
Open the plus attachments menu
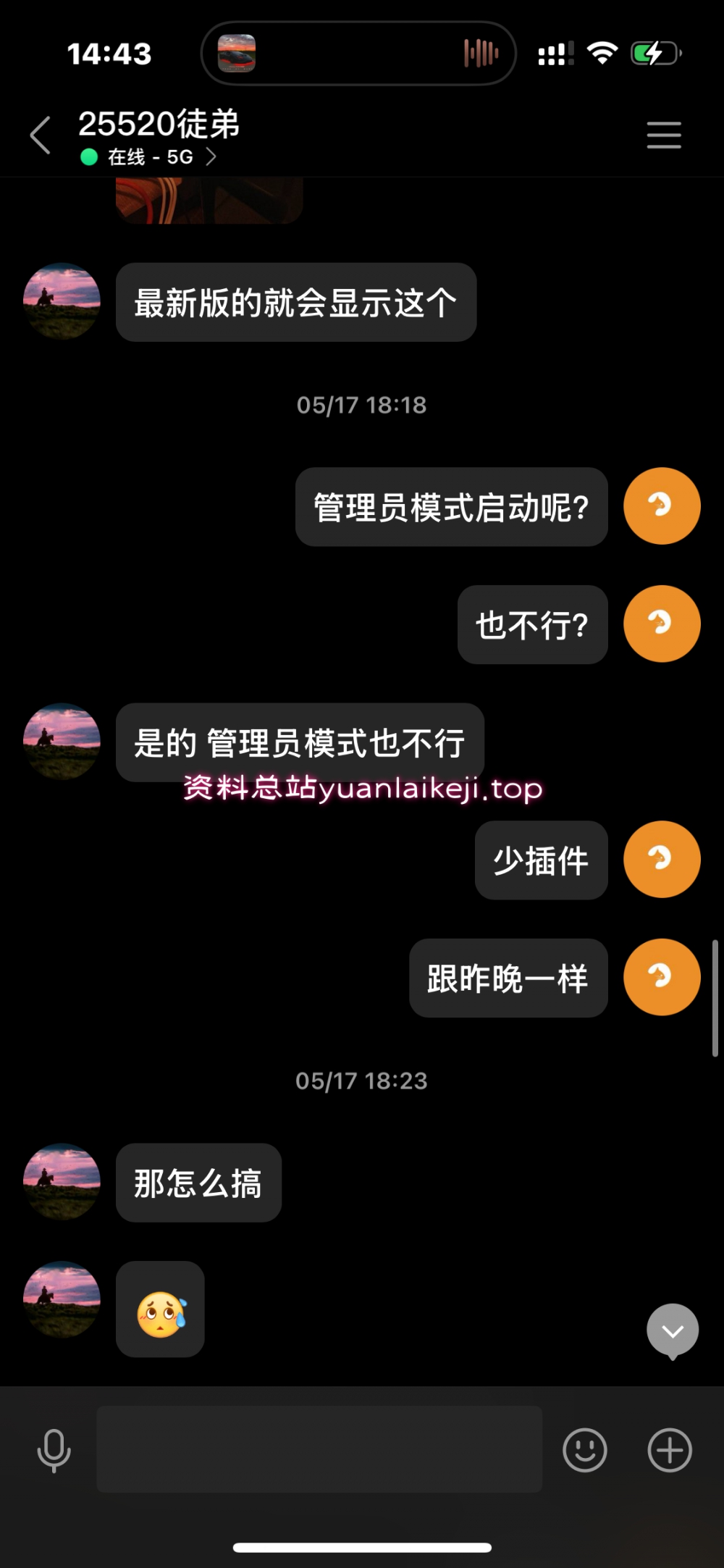click(669, 1450)
